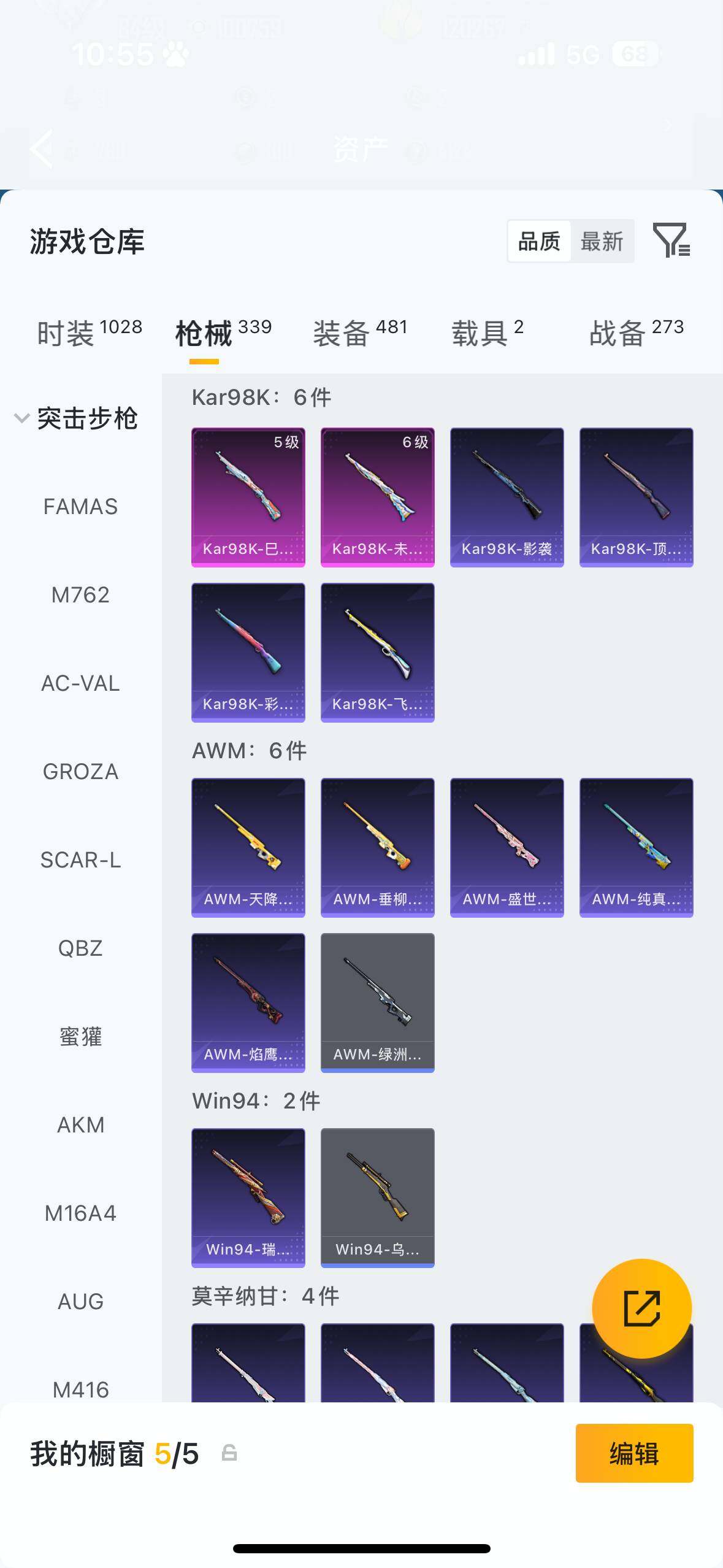Collapse the 突击步枪 category
This screenshot has width=723, height=1568.
tap(77, 418)
